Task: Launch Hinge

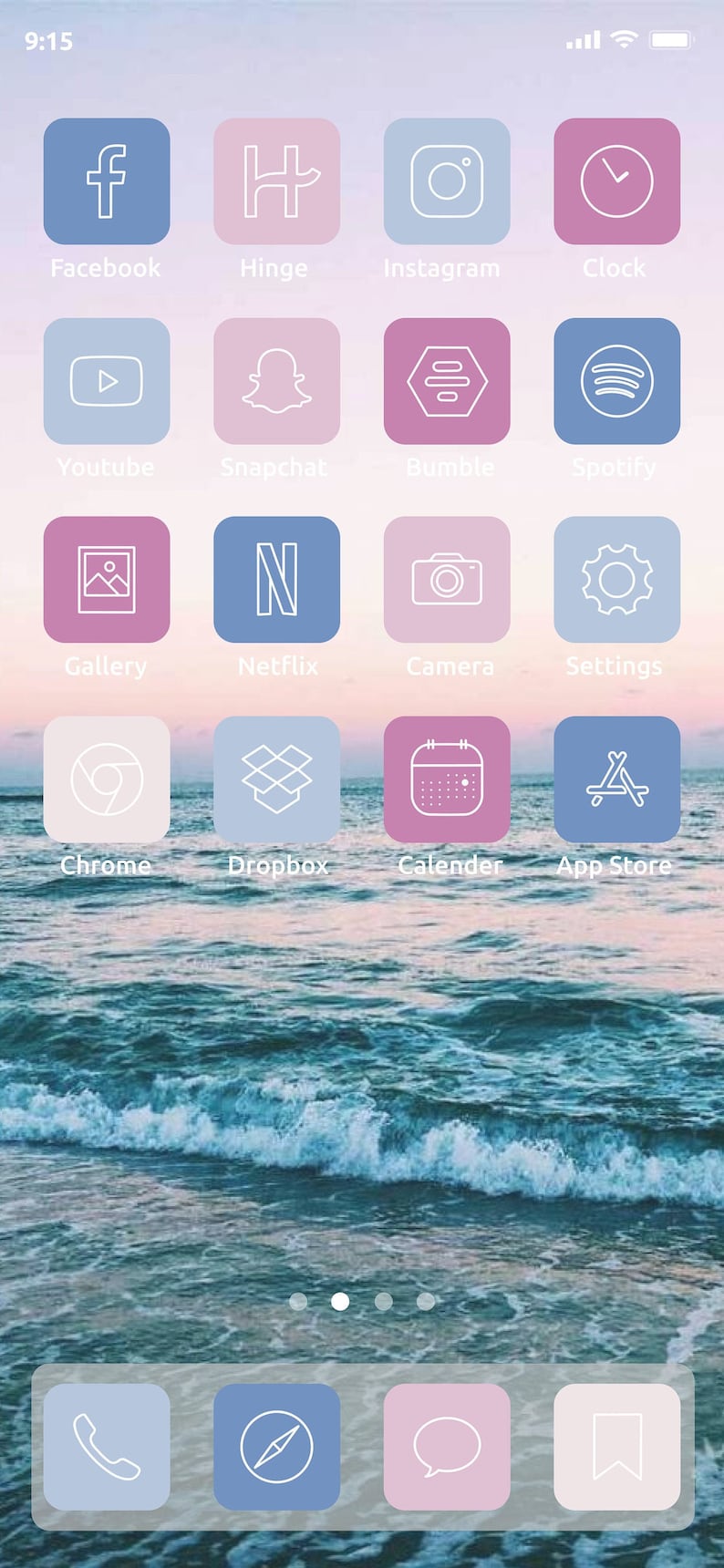Action: click(276, 181)
